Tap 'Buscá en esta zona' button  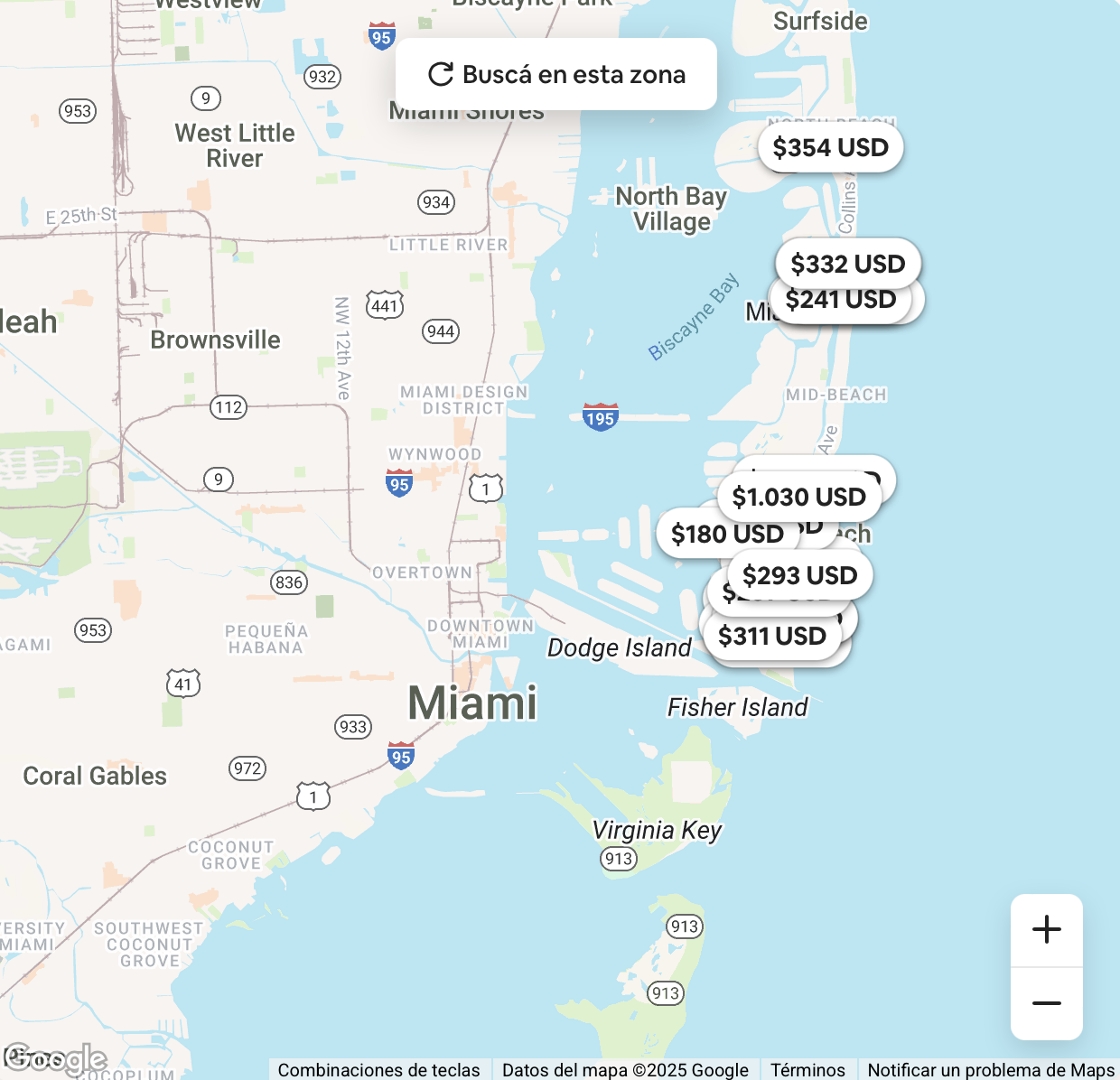pos(556,74)
